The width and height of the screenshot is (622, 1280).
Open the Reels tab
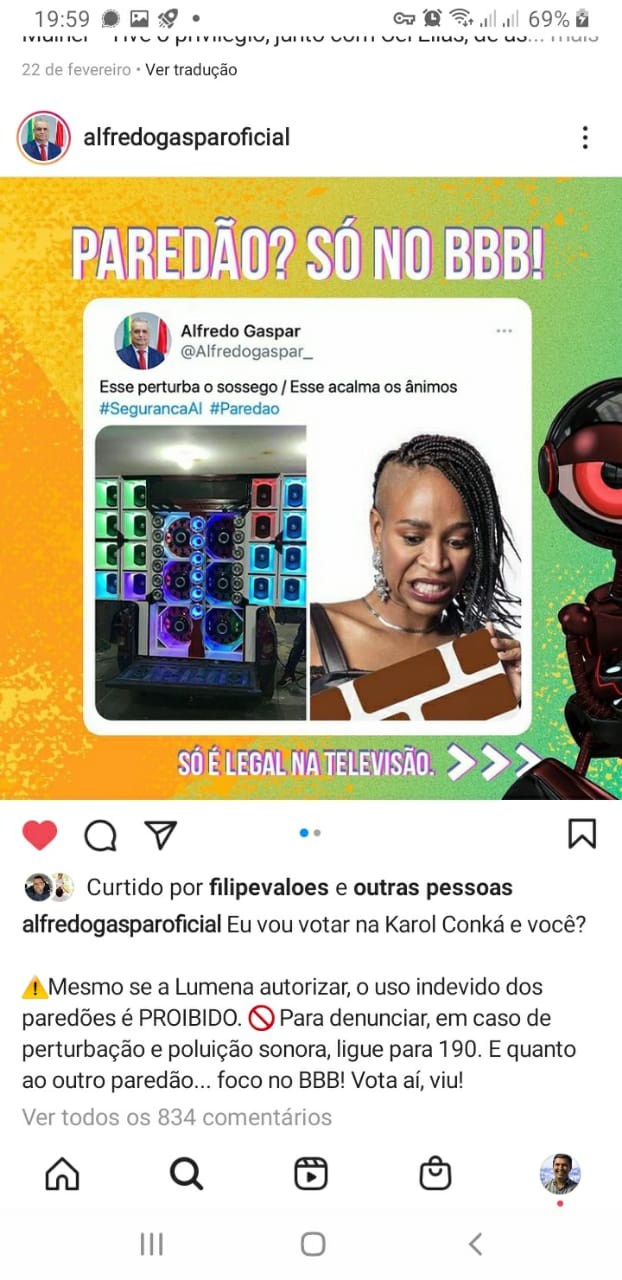[311, 1174]
